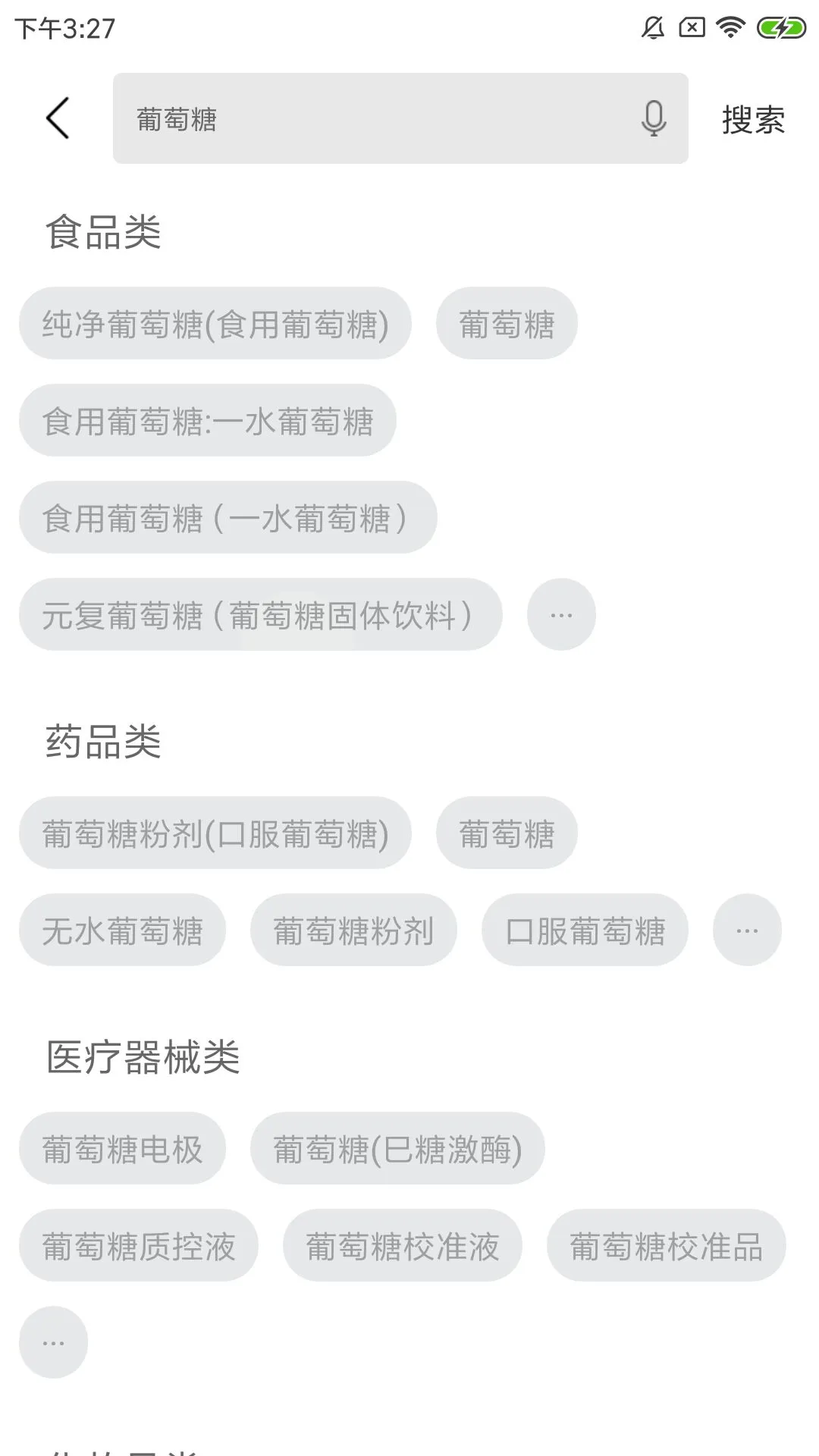Expand more 药品类 suggestions via ellipsis

tap(746, 930)
